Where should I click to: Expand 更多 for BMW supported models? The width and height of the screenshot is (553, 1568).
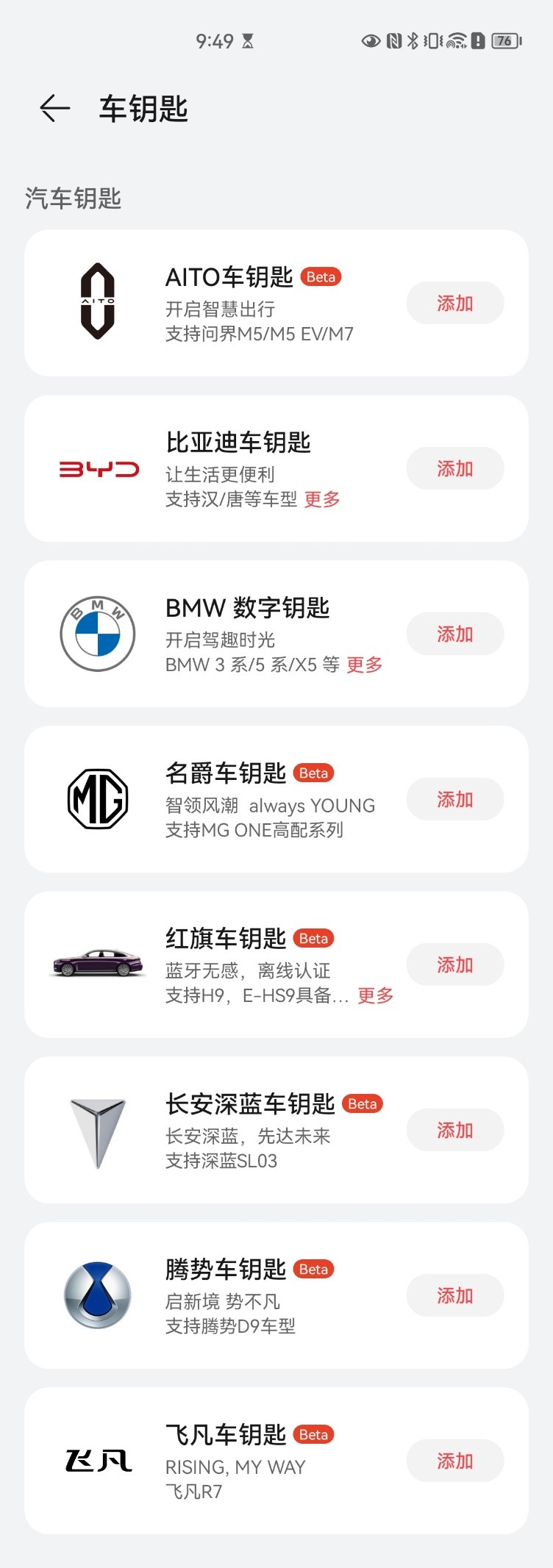(365, 665)
